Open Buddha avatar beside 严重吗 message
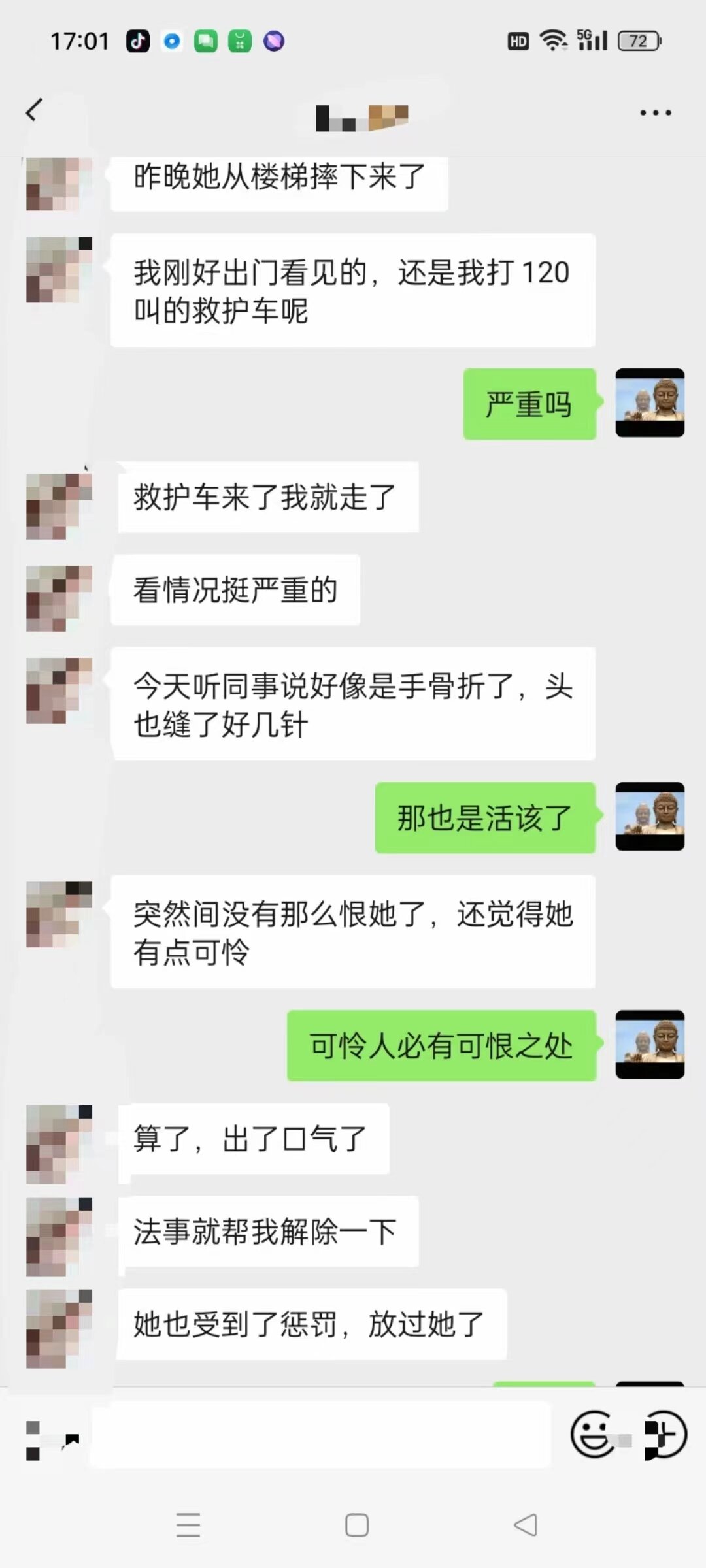 coord(650,402)
